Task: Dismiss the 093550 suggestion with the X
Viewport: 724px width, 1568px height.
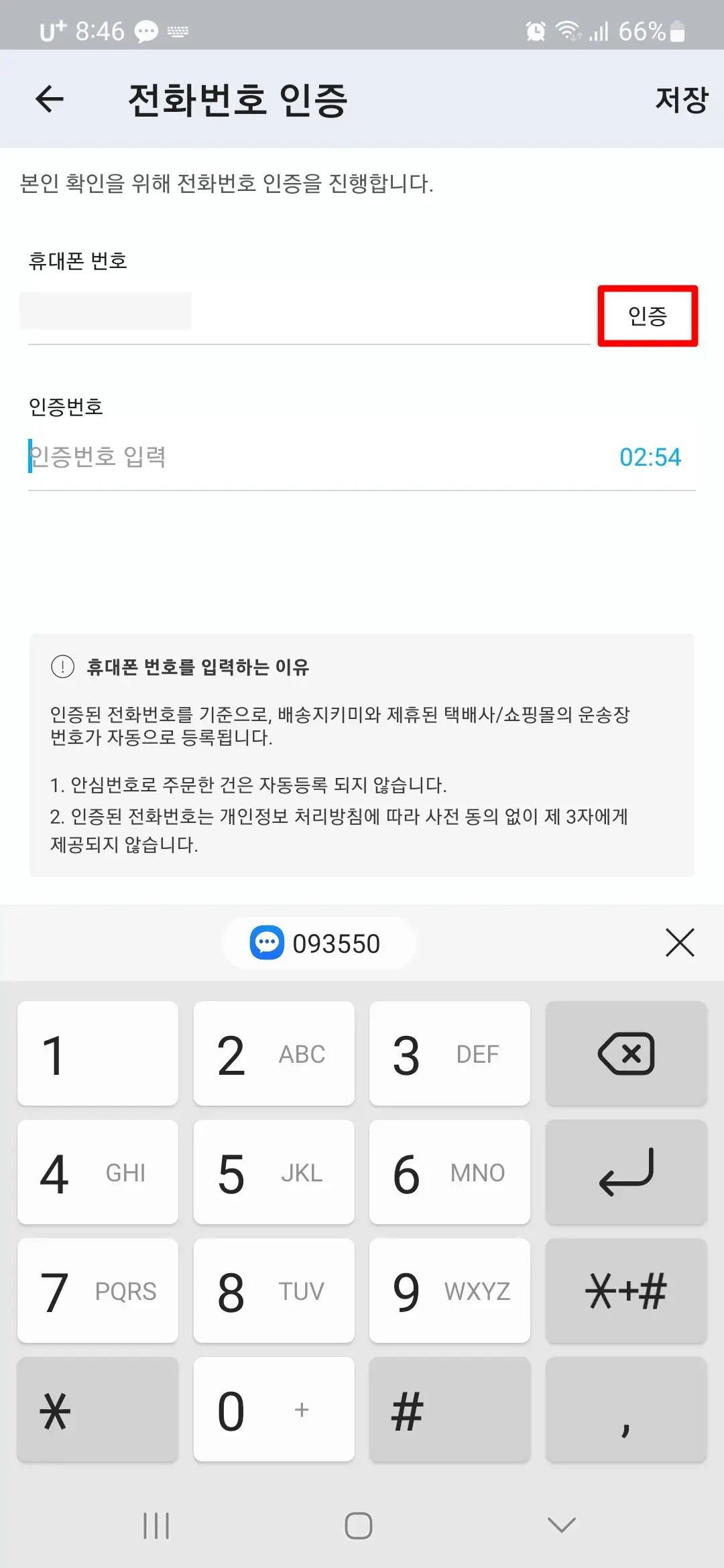Action: point(680,943)
